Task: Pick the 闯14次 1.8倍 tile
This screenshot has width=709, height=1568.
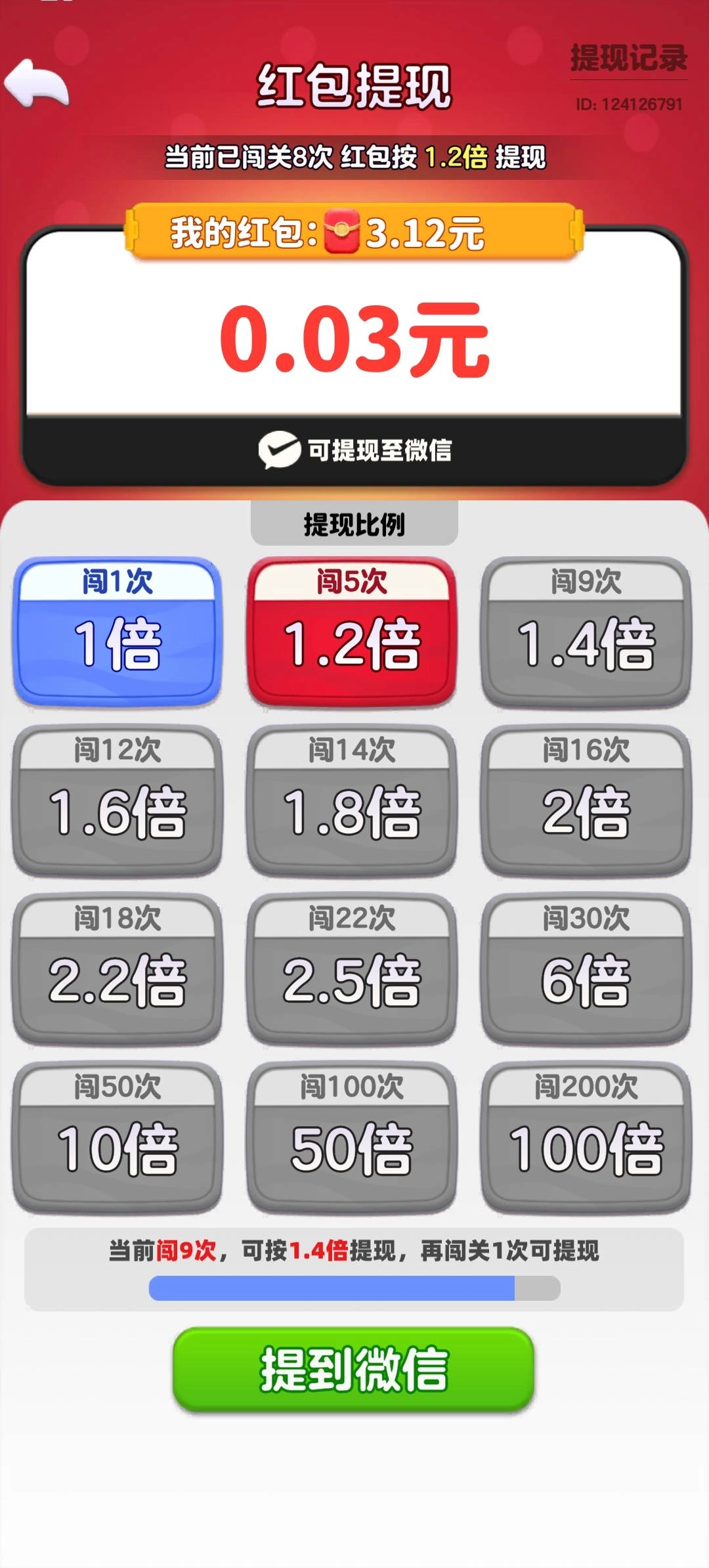Action: (351, 801)
